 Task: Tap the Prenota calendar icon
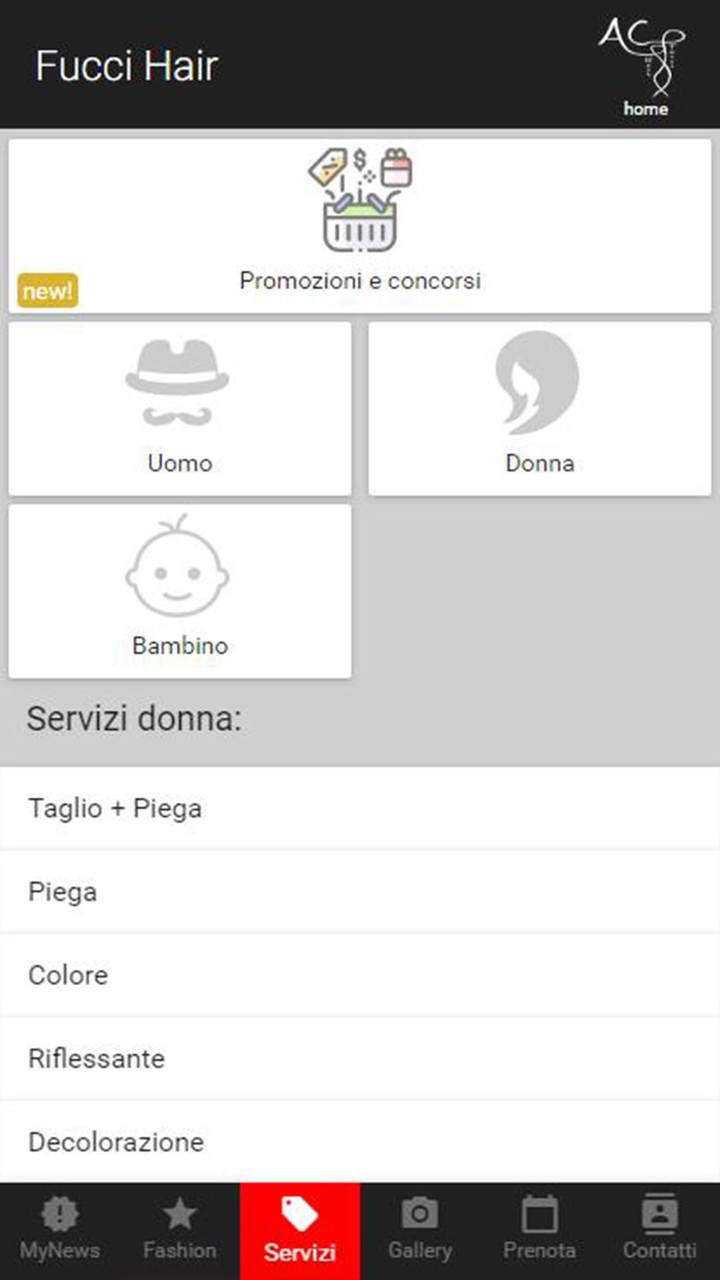tap(539, 1215)
